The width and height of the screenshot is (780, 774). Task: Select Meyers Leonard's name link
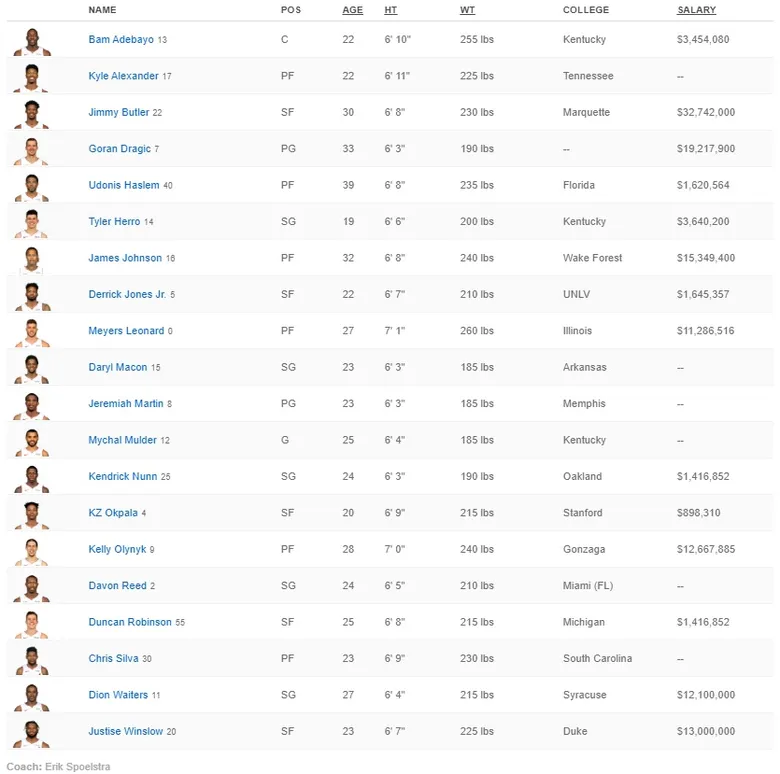click(x=126, y=331)
